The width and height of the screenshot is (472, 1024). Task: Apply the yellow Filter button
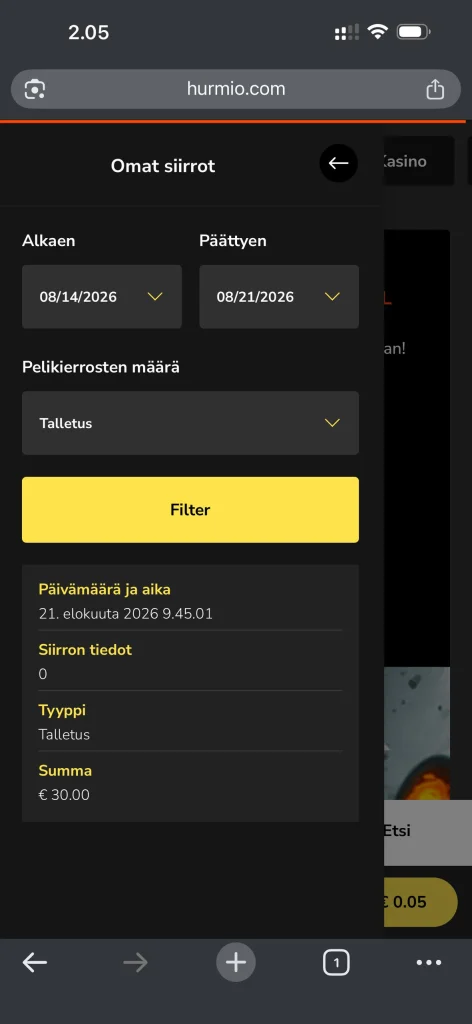(190, 510)
